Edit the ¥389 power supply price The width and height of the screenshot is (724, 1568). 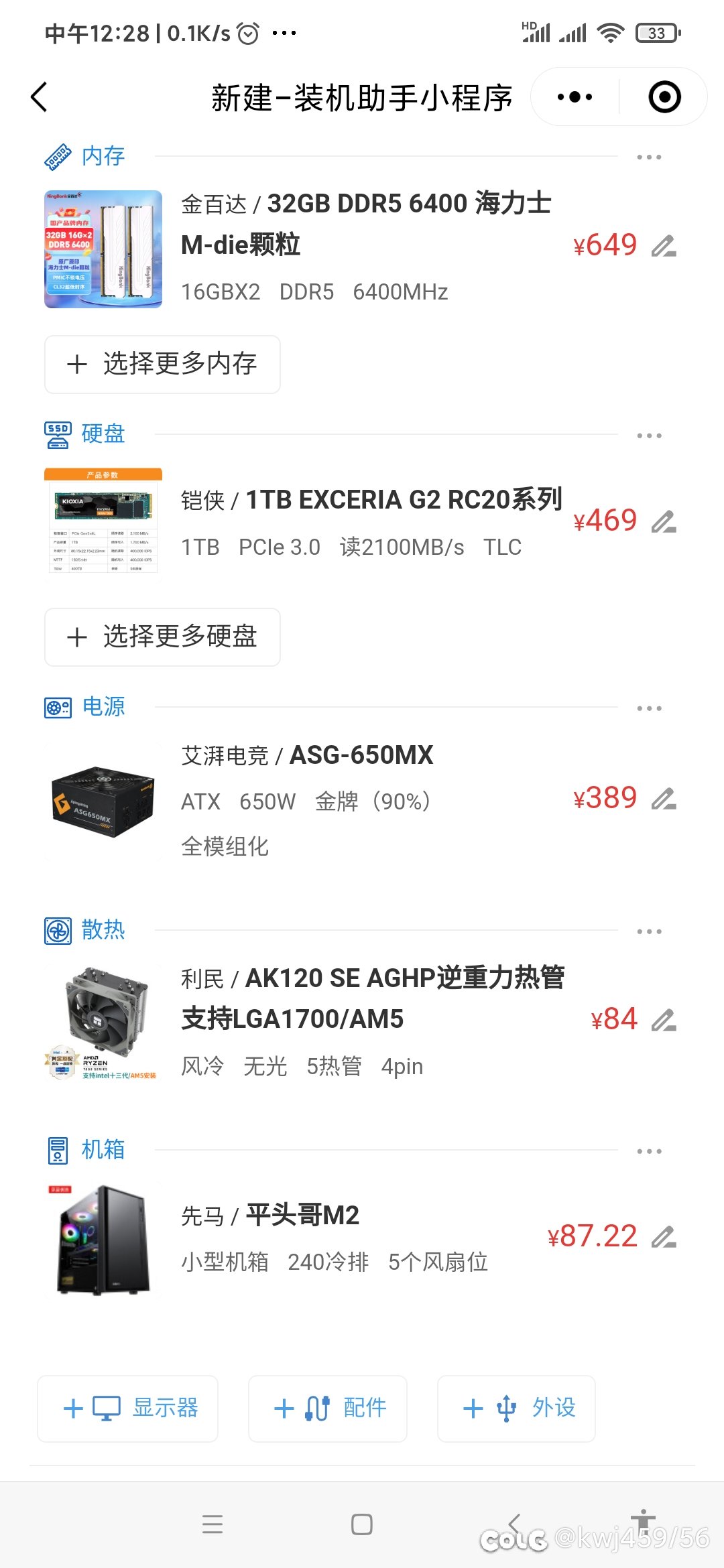664,799
